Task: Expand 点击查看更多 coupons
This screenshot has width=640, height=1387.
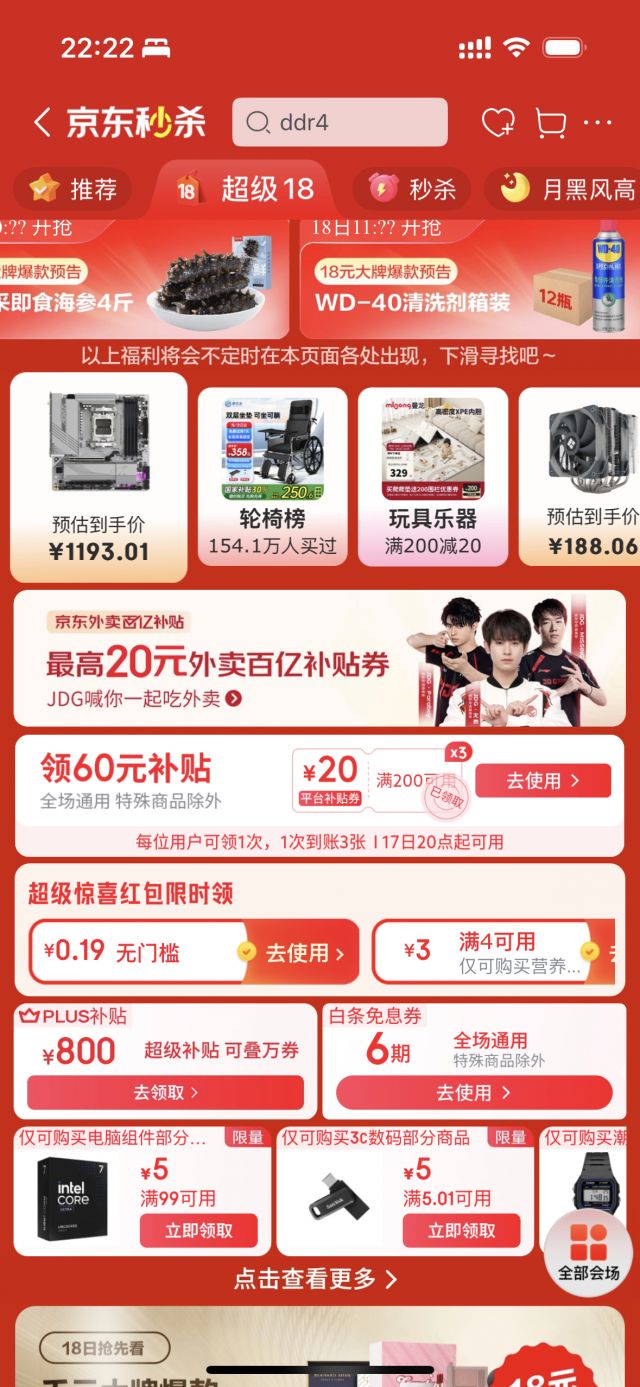Action: (316, 1279)
